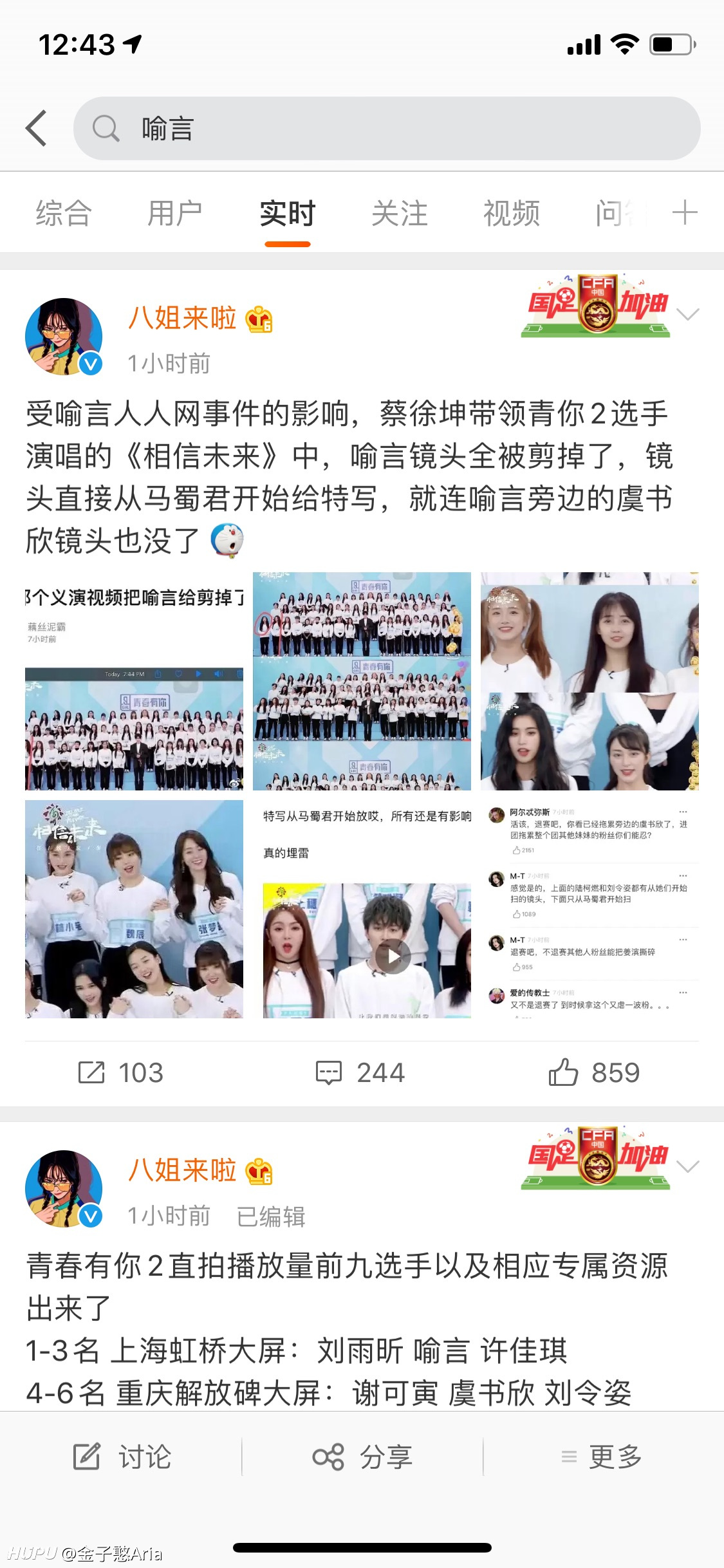The image size is (724, 1568).
Task: Open the 更多 menu
Action: tap(602, 1456)
